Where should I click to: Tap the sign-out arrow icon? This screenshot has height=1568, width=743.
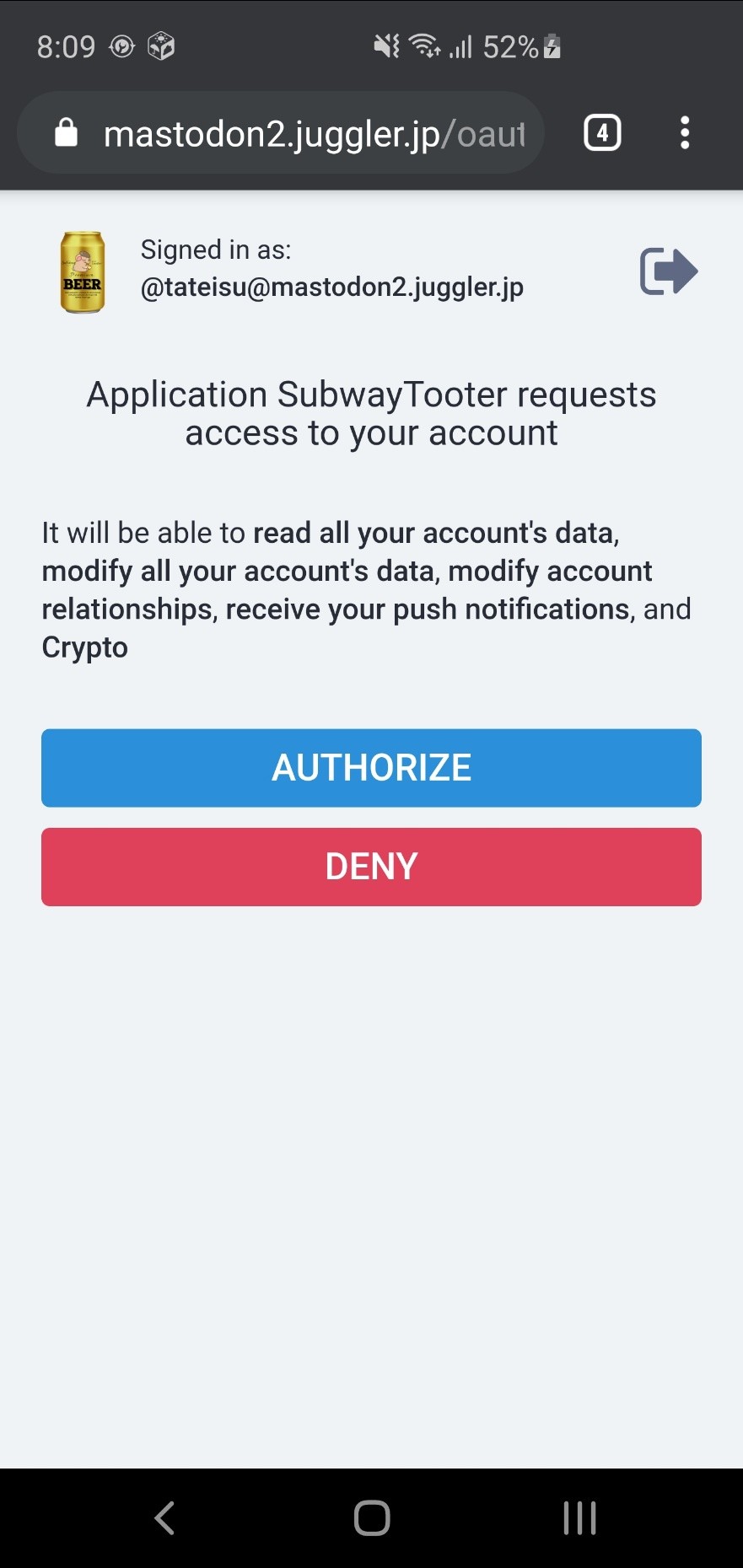click(x=669, y=271)
